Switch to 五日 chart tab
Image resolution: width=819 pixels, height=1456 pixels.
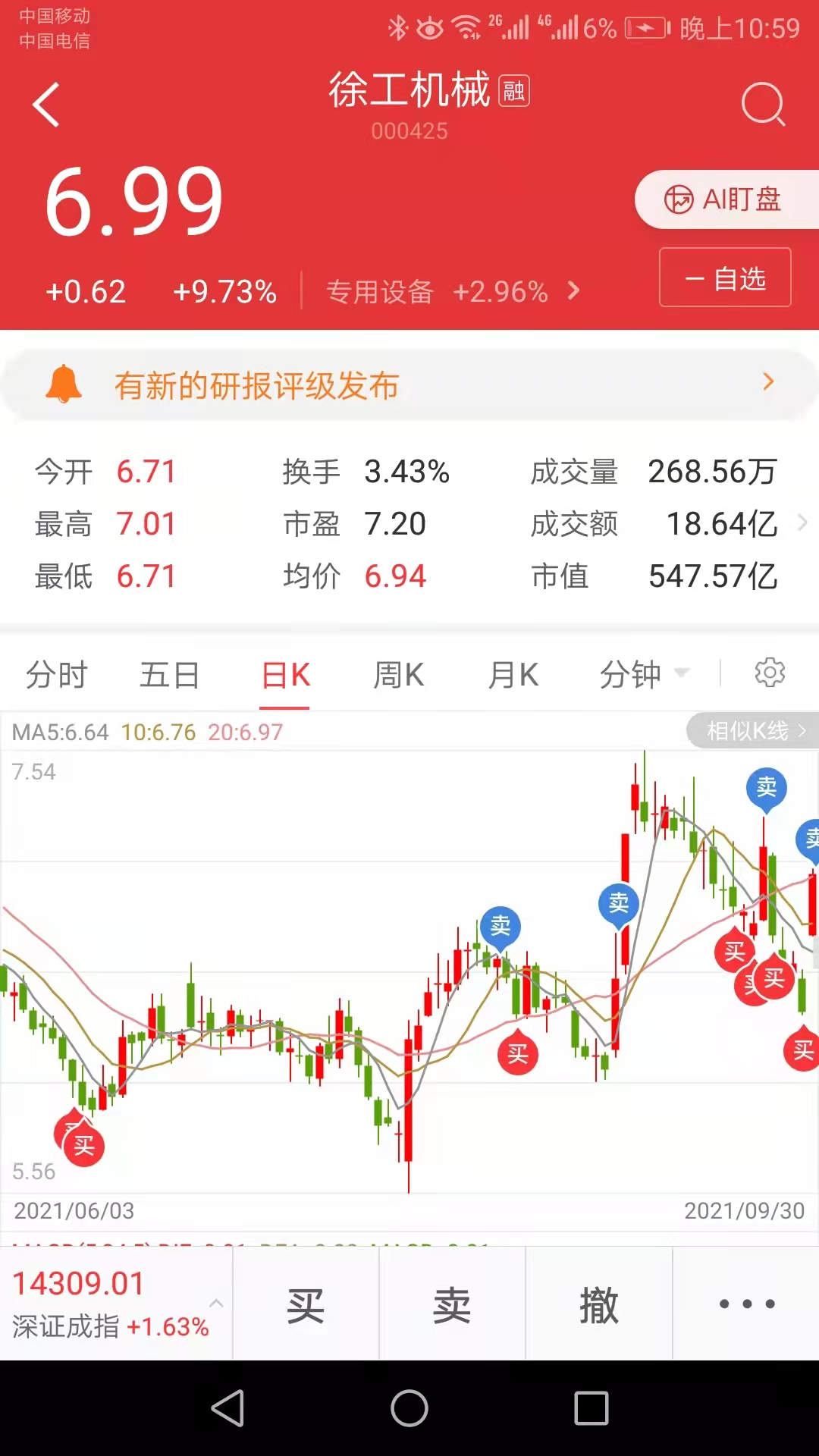point(170,674)
